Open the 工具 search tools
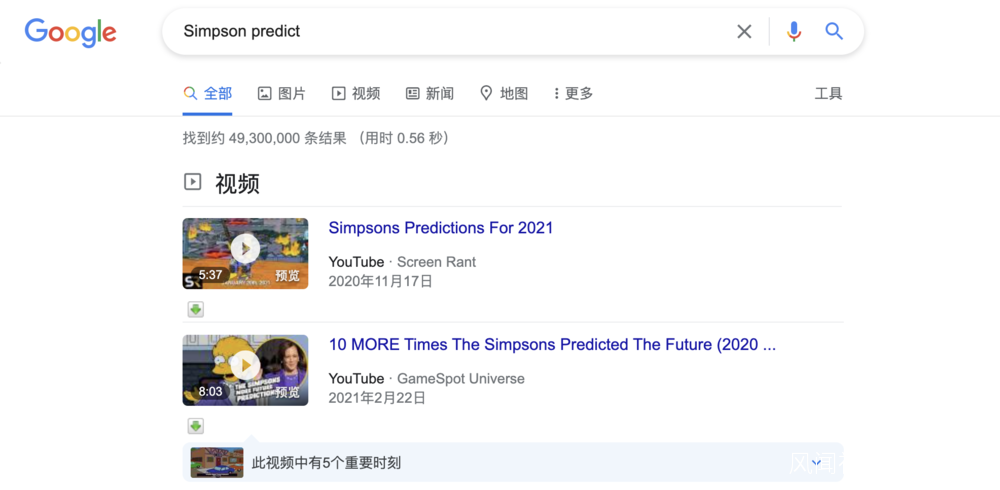Viewport: 1000px width, 490px height. coord(828,93)
